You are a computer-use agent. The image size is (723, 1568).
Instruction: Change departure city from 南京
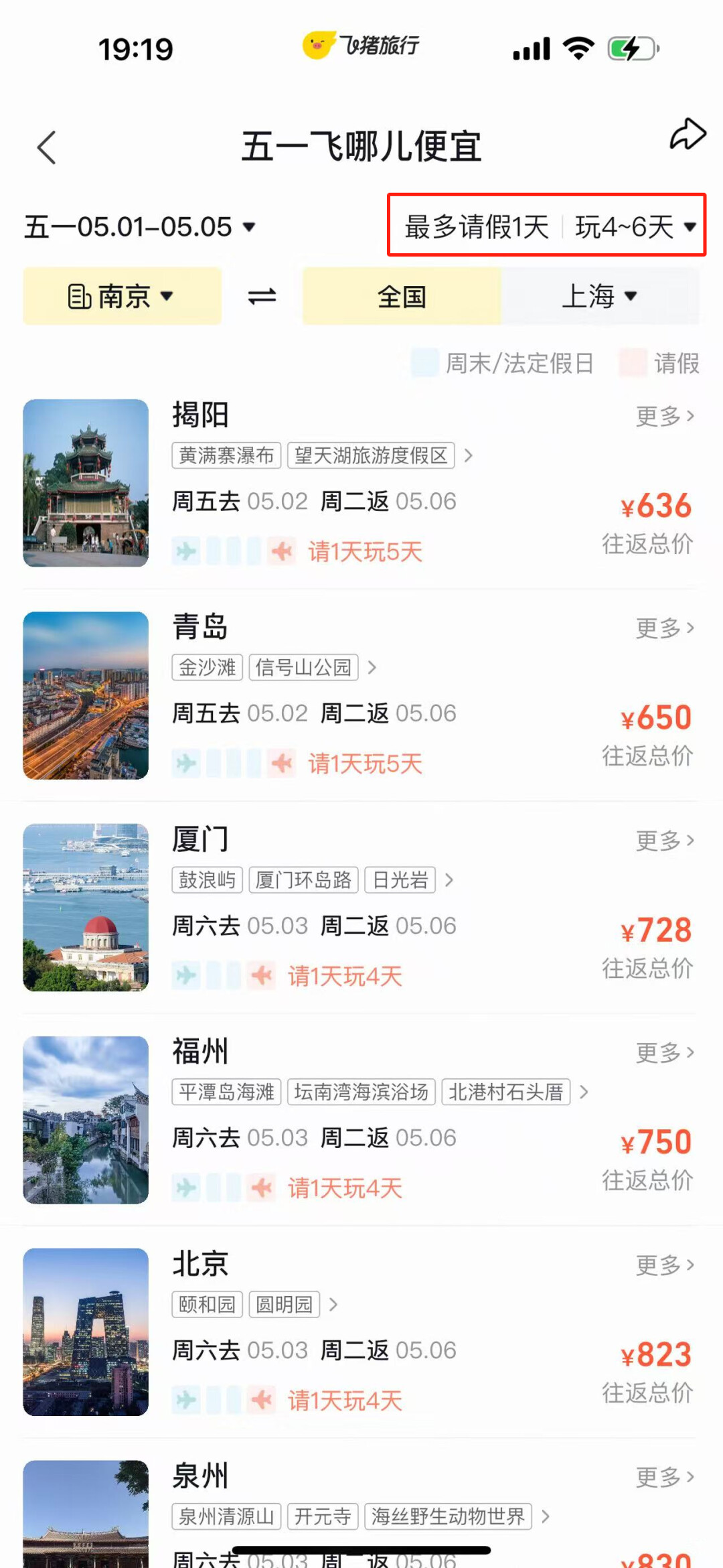[x=122, y=296]
